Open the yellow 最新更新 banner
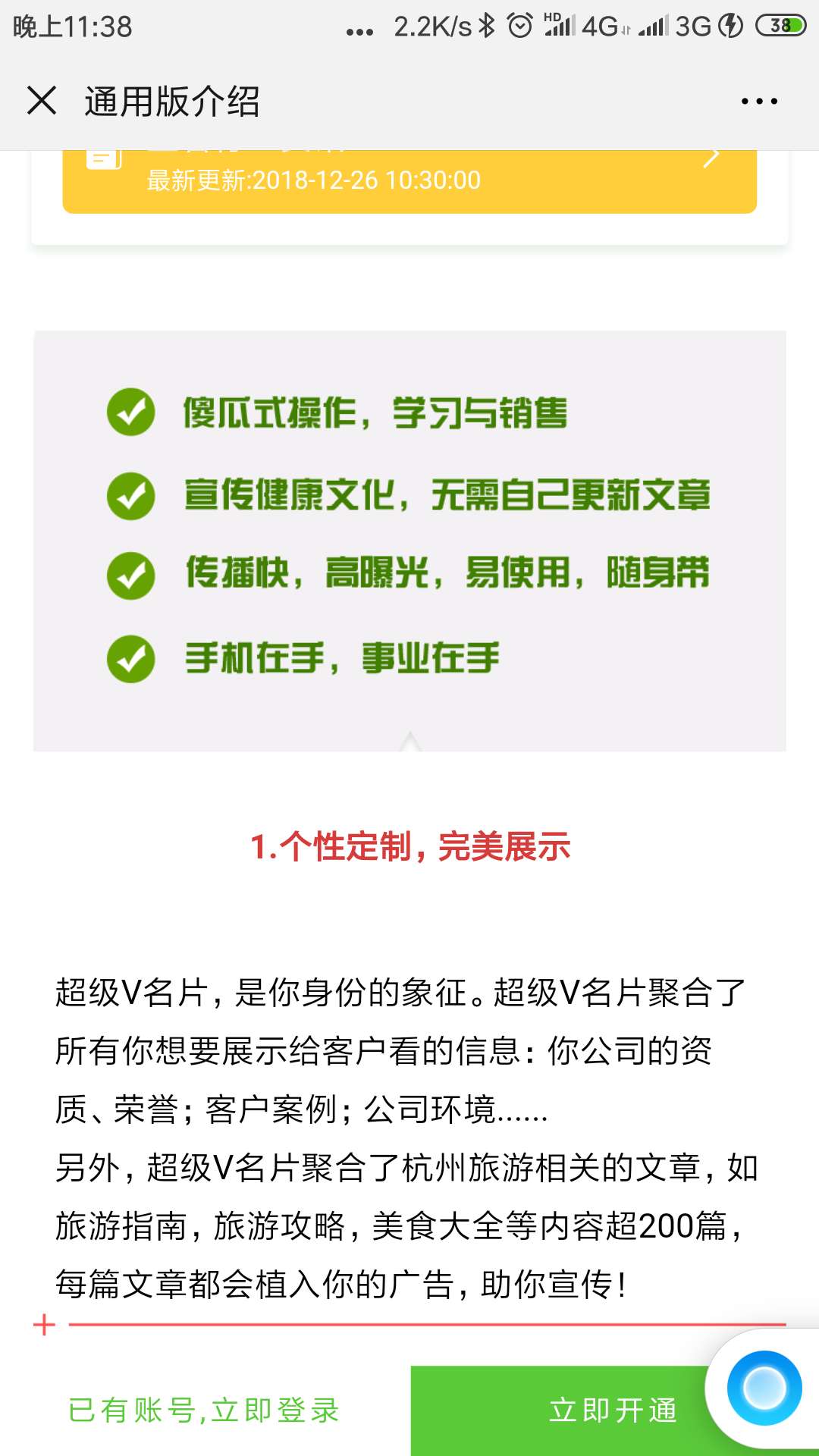819x1456 pixels. [409, 181]
